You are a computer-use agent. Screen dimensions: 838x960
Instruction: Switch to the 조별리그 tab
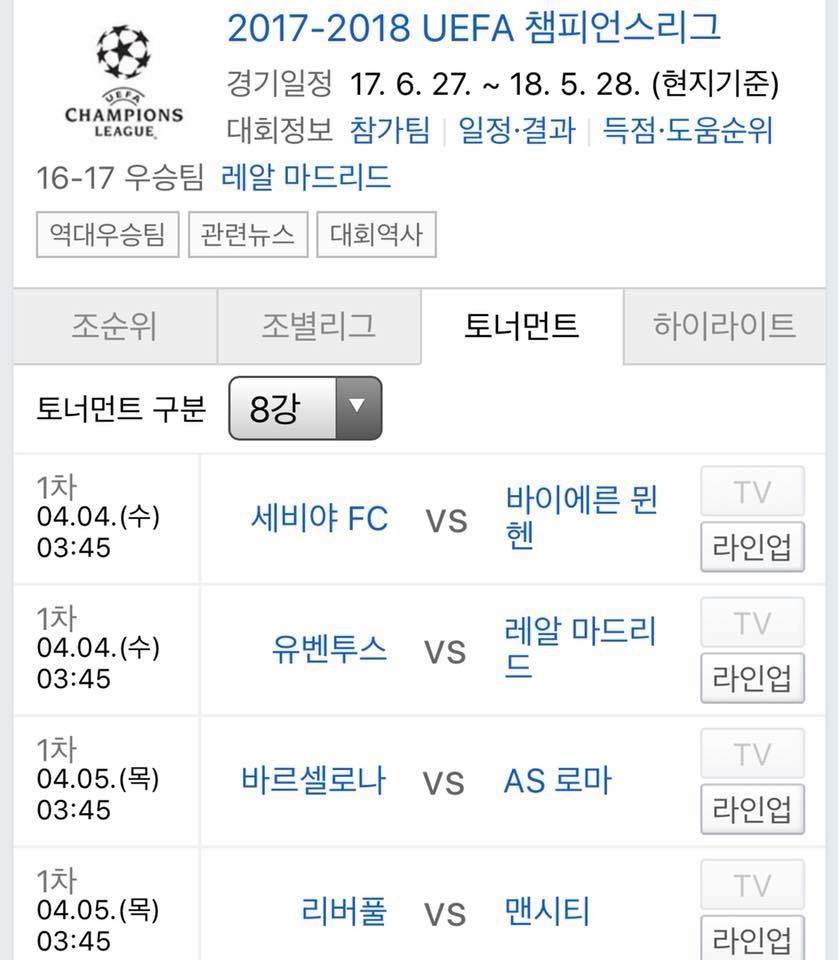point(319,326)
